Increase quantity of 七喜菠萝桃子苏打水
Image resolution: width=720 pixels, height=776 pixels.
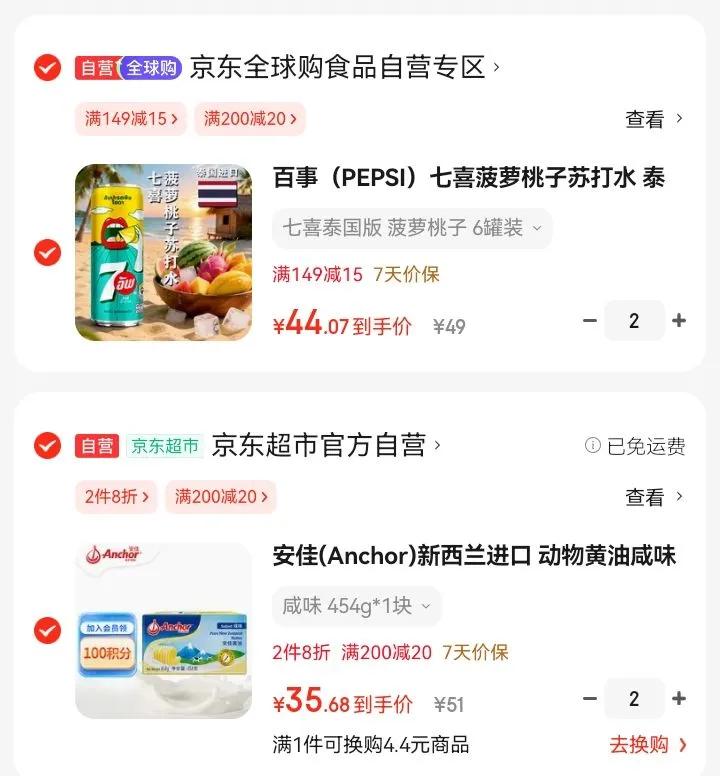(679, 321)
